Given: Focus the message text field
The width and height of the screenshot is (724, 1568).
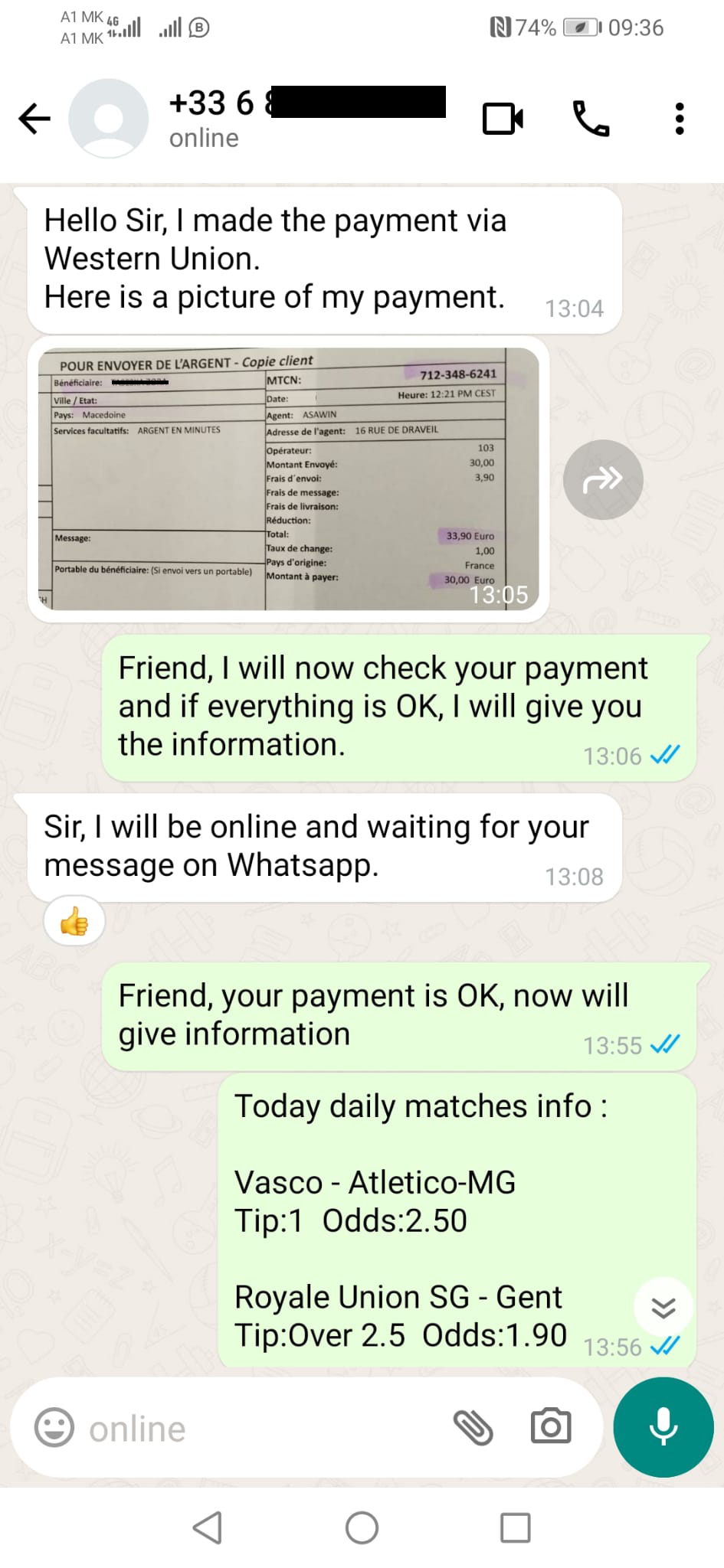Looking at the screenshot, I should pos(260,1429).
